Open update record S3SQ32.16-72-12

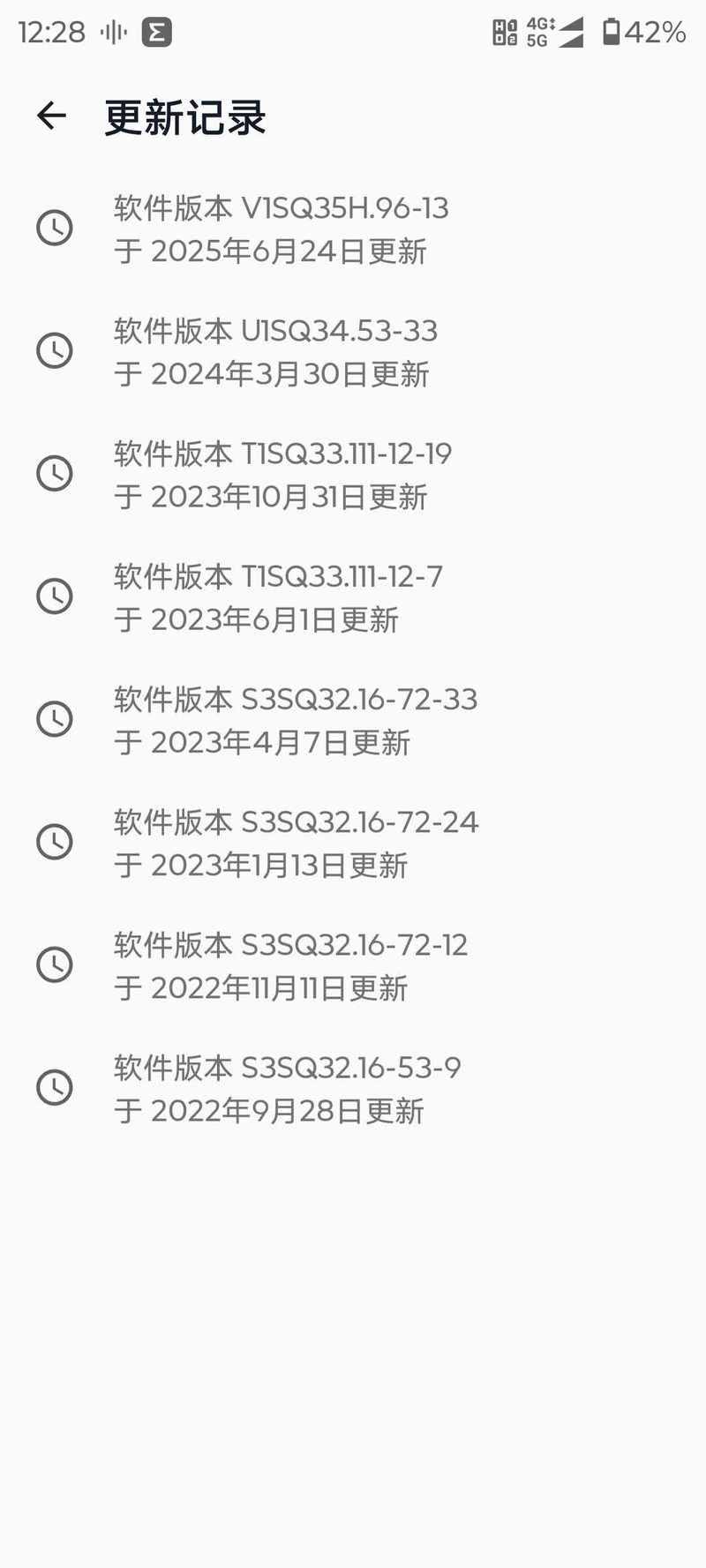click(353, 964)
